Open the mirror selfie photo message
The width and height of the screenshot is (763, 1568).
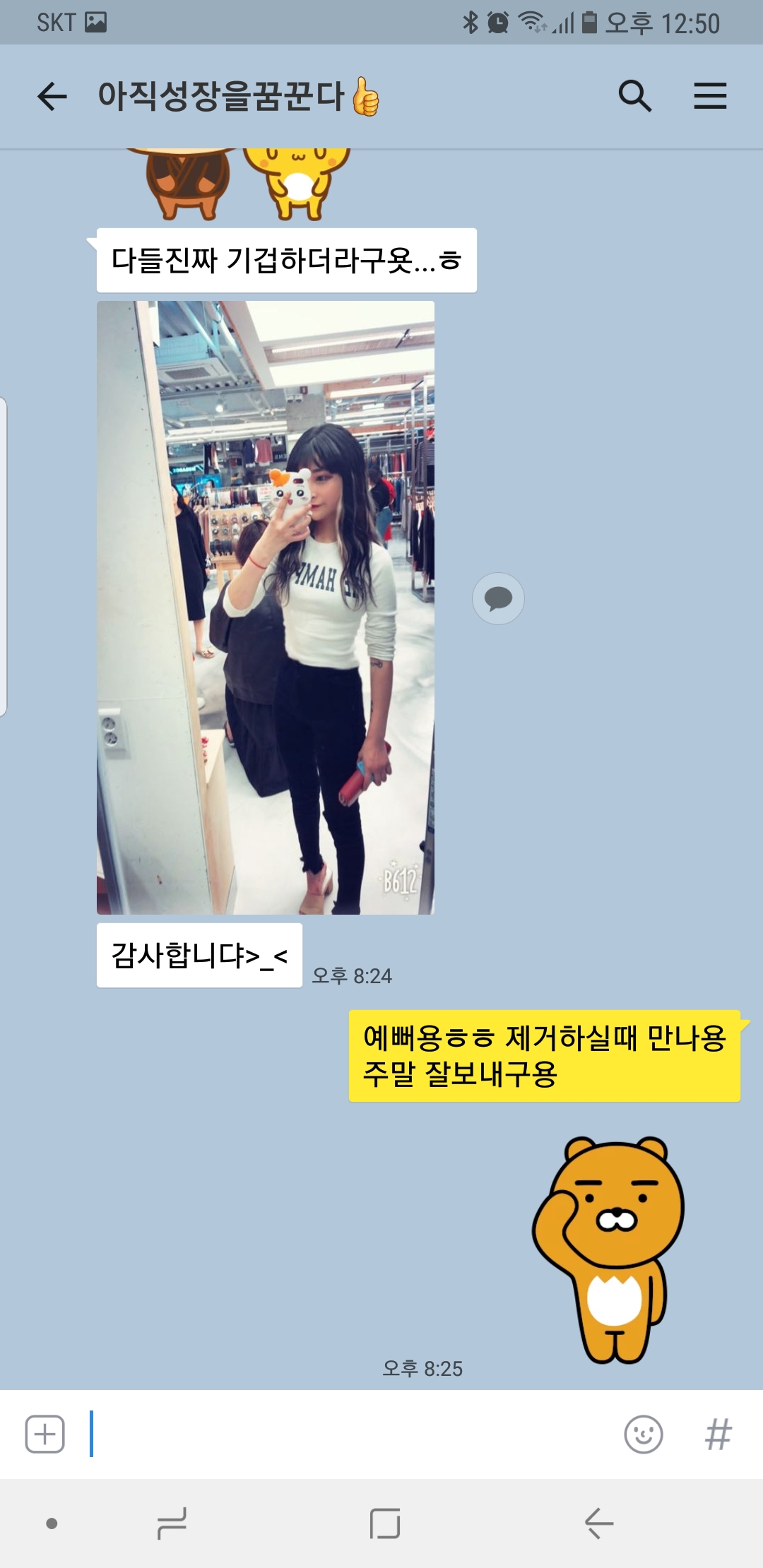pos(266,607)
